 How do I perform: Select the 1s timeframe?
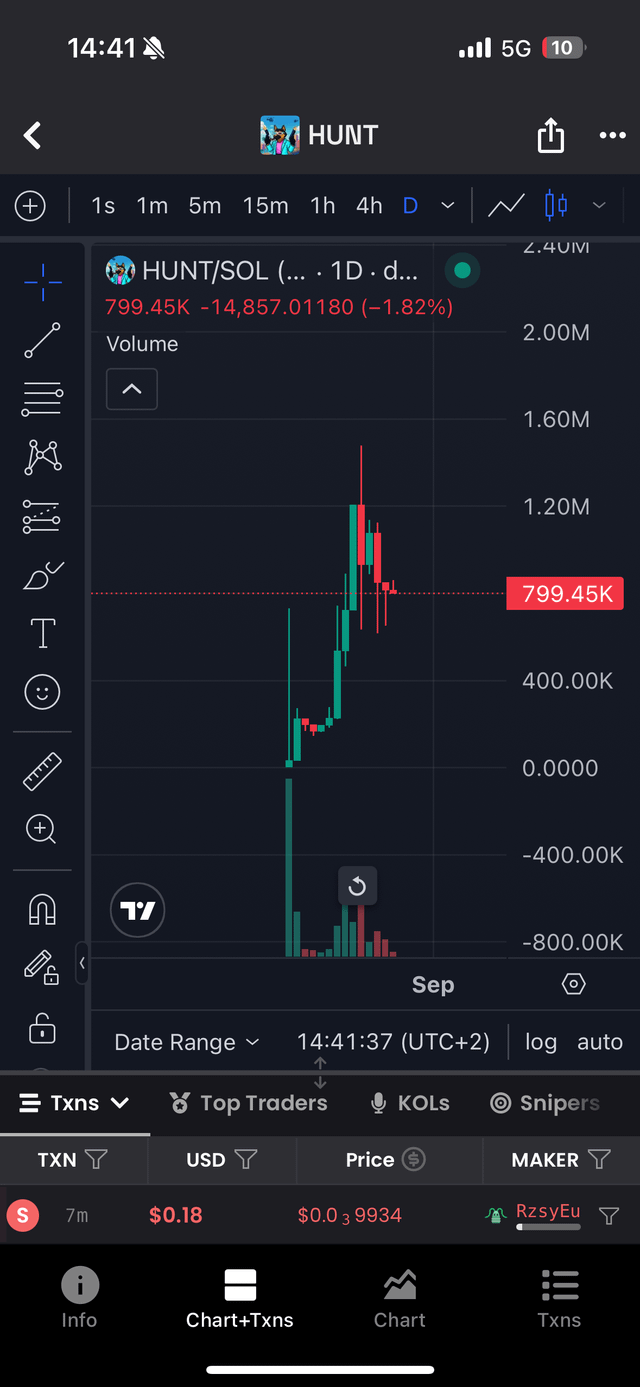[103, 206]
